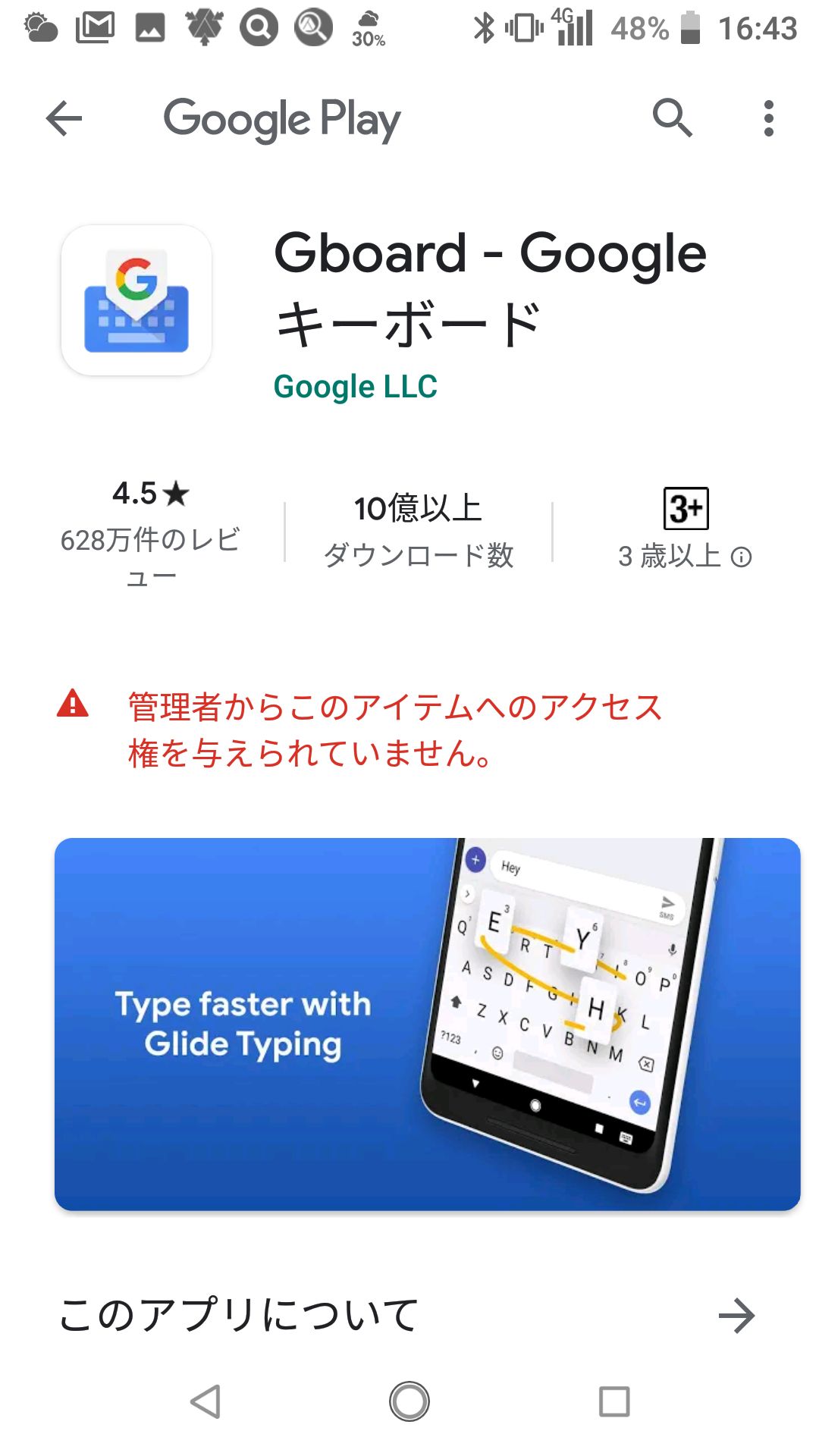Viewport: 819px width, 1456px height.
Task: Tap the system home button
Action: tap(409, 1401)
